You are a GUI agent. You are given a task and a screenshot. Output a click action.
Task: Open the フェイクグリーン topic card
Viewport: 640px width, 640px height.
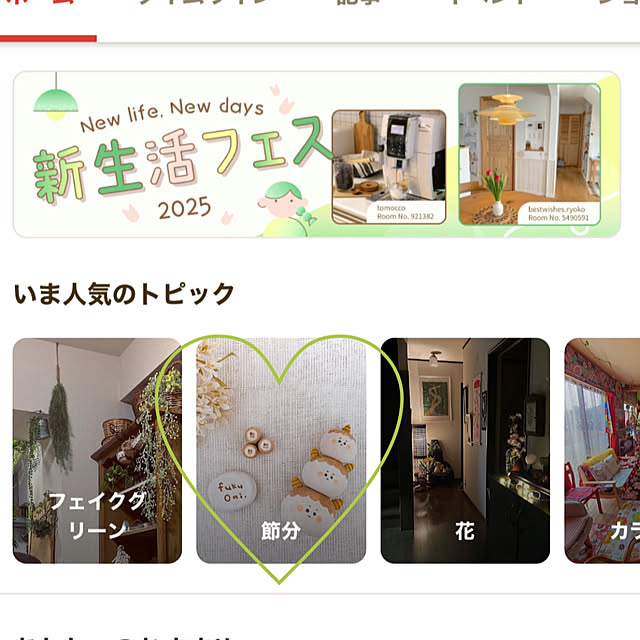(97, 450)
